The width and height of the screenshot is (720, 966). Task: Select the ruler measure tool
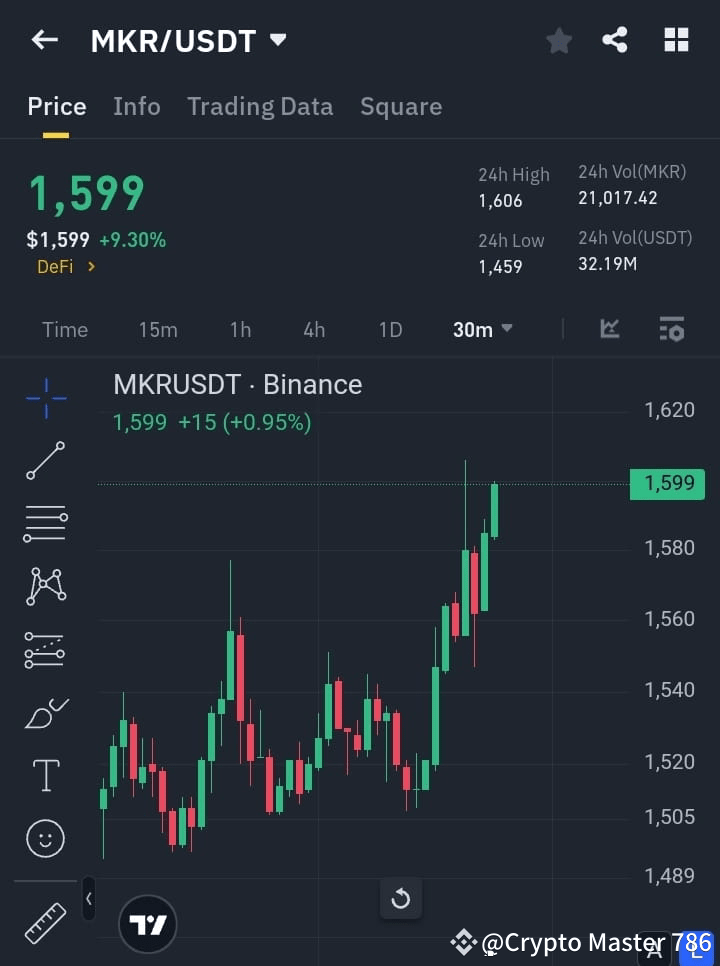(45, 922)
